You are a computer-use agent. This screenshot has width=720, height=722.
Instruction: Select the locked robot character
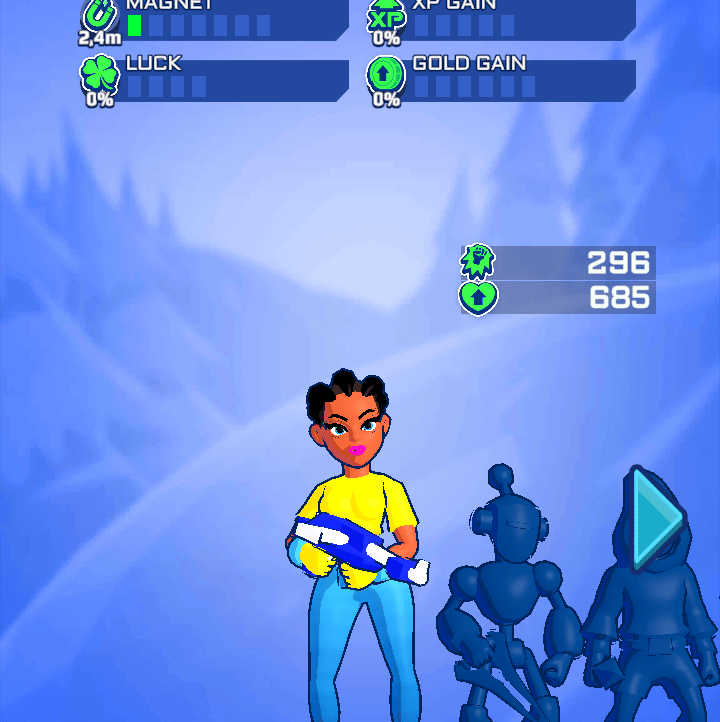coord(510,590)
